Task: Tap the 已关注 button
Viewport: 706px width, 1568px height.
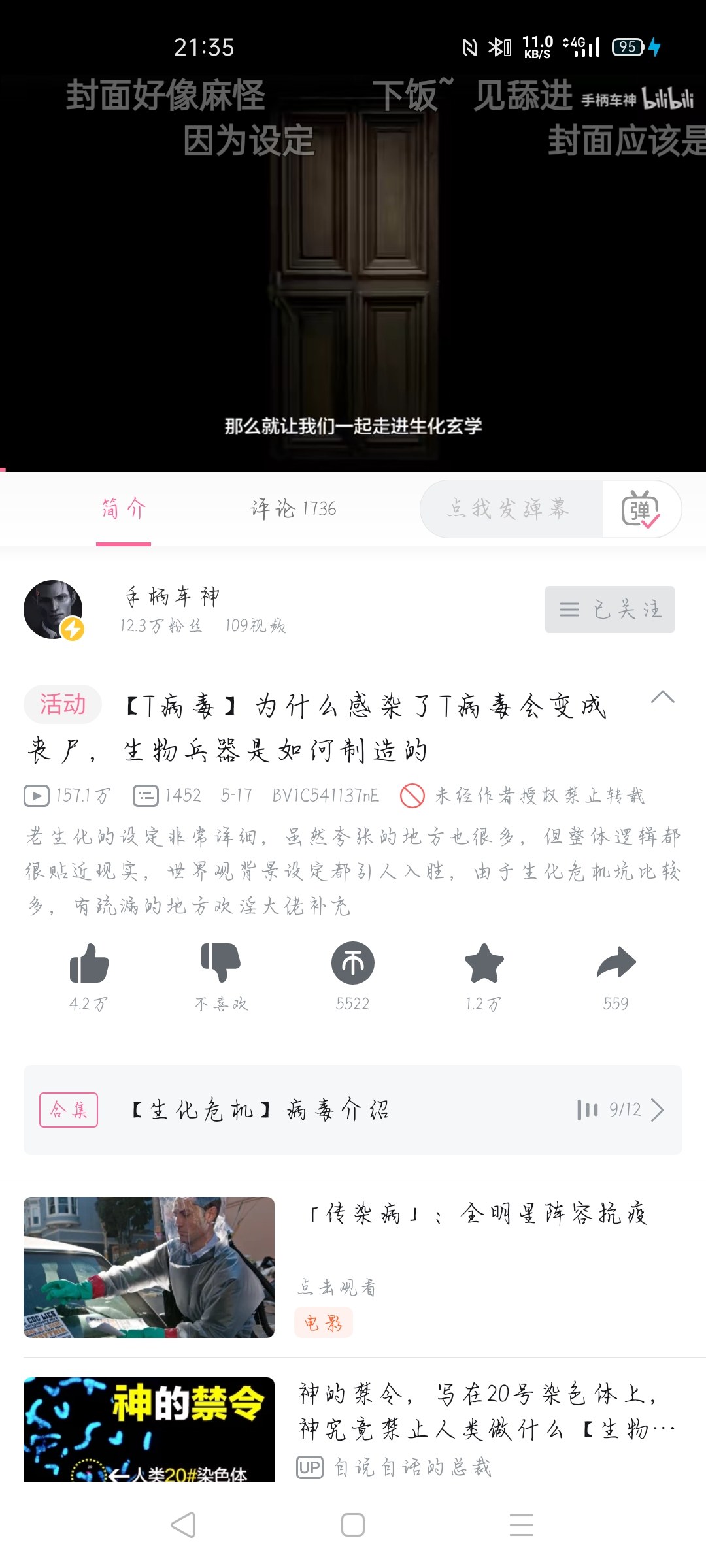Action: point(609,610)
